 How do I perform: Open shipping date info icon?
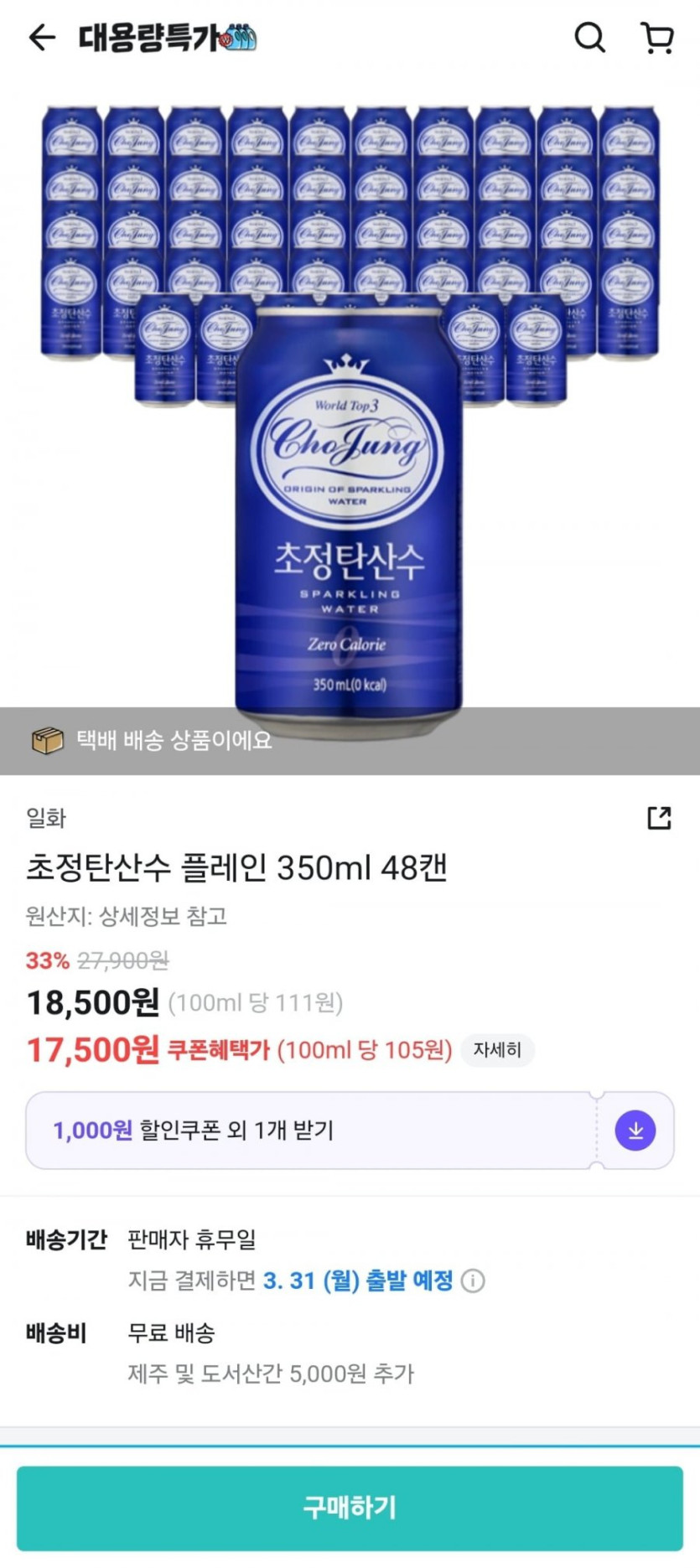point(474,1281)
